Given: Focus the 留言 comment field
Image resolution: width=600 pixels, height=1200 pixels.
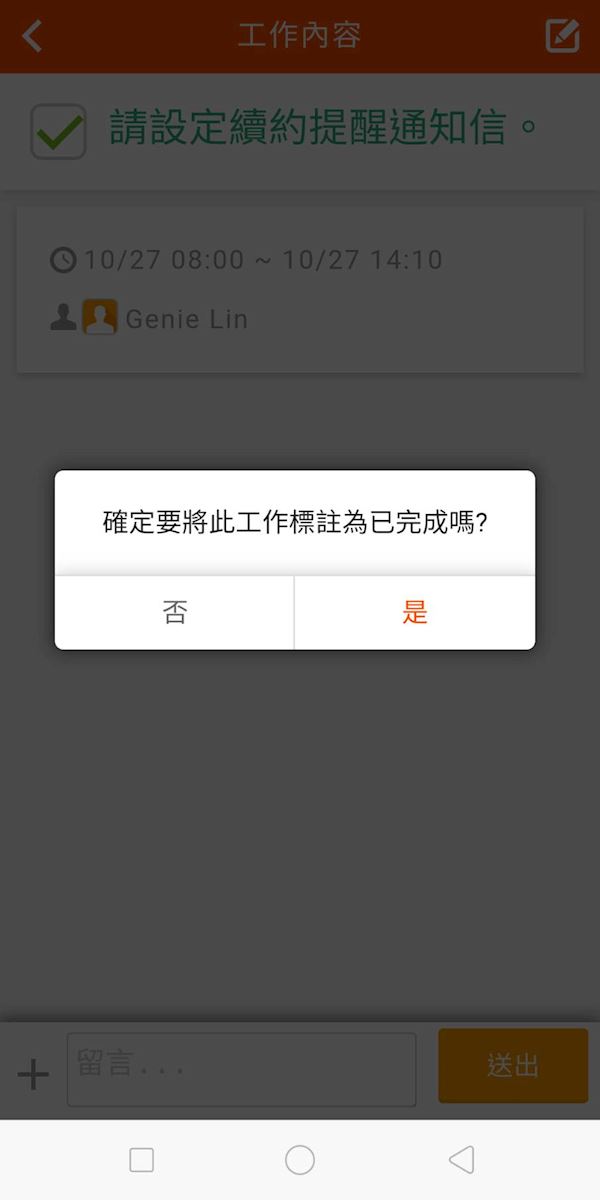Looking at the screenshot, I should click(x=241, y=1069).
